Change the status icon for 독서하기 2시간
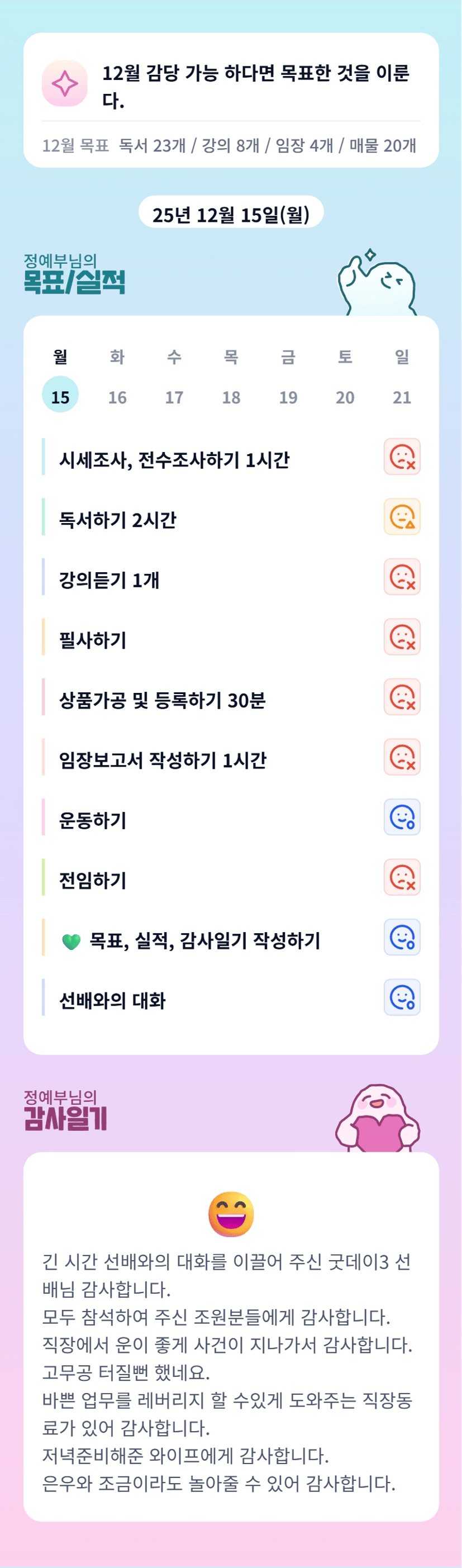This screenshot has width=462, height=1568. pyautogui.click(x=402, y=517)
